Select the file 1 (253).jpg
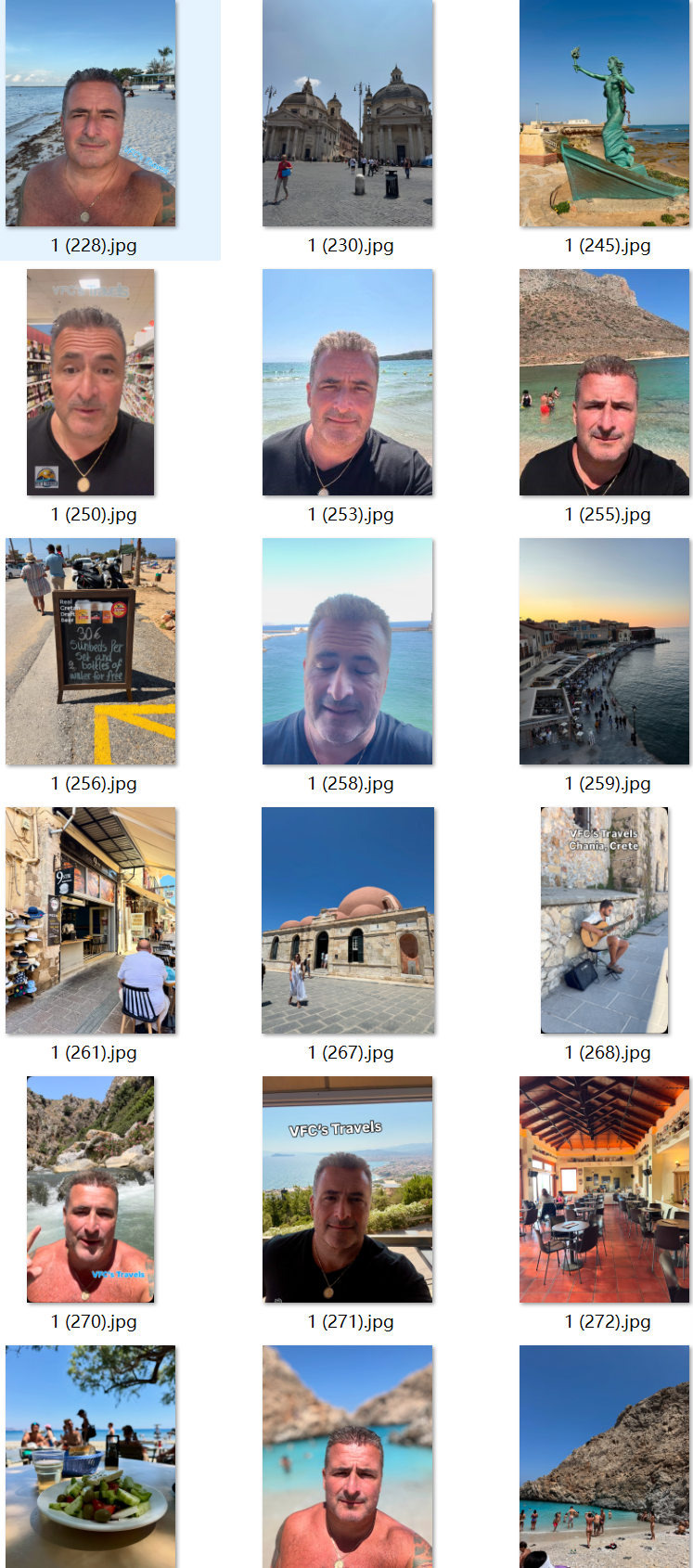Screen dimensions: 693x1568 (x=348, y=382)
